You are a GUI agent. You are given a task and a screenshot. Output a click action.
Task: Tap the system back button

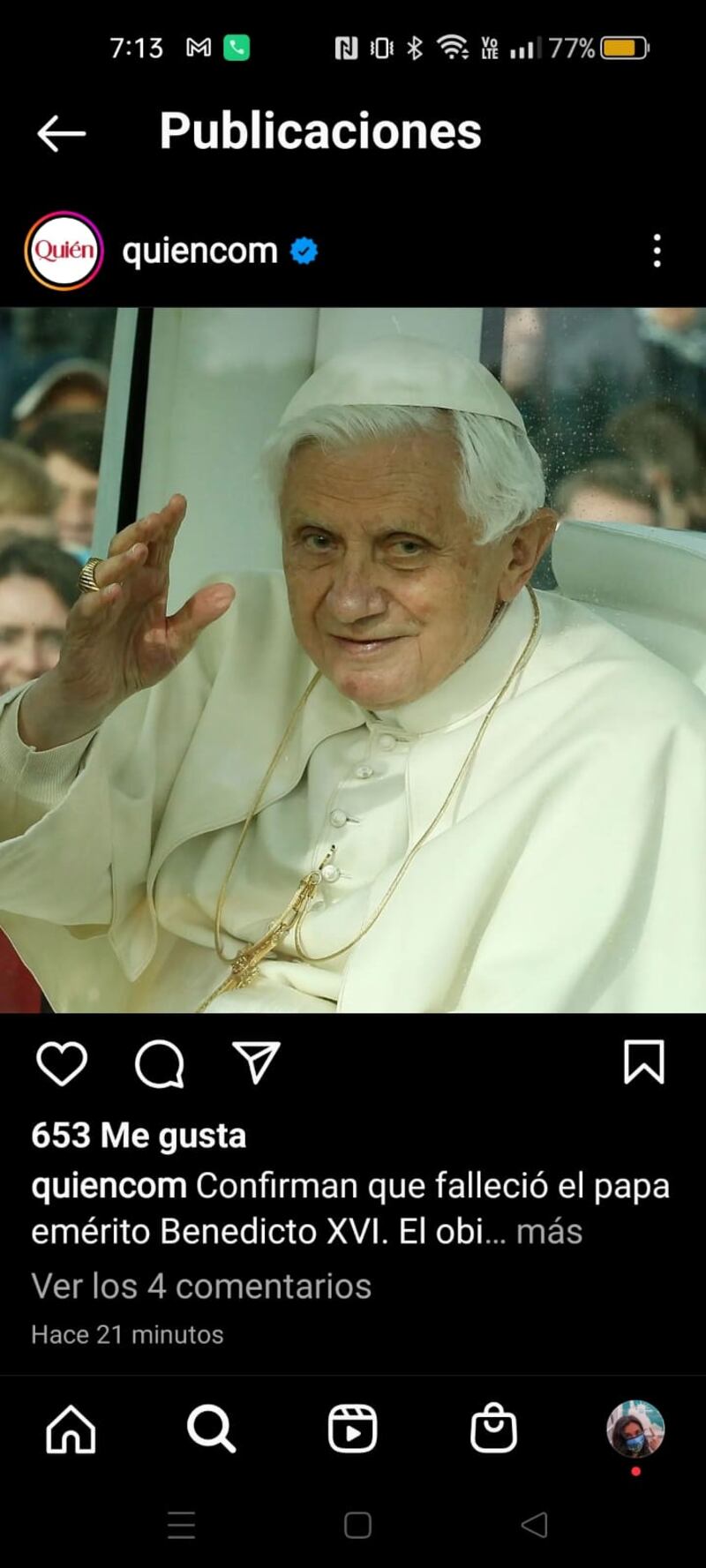tap(534, 1525)
